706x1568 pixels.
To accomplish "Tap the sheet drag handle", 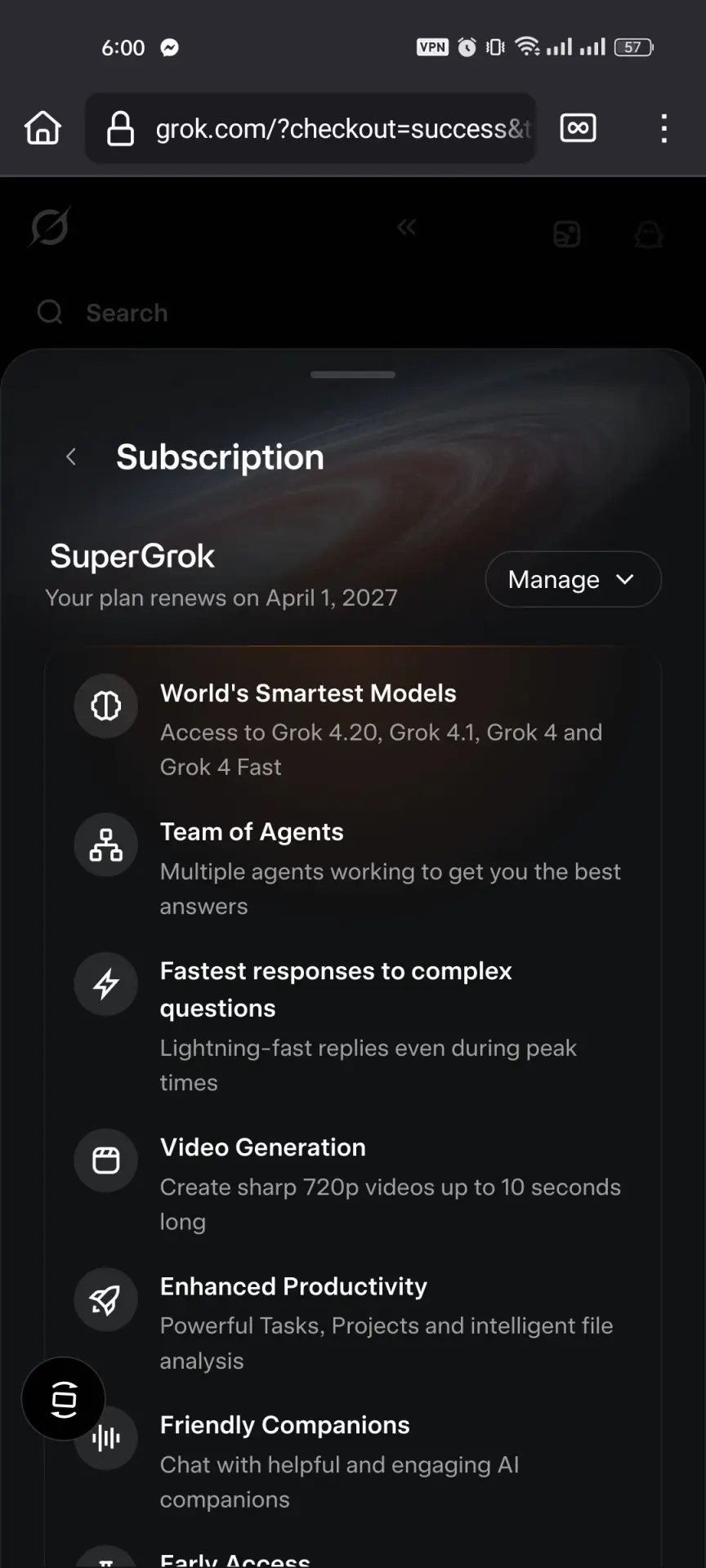I will [353, 375].
